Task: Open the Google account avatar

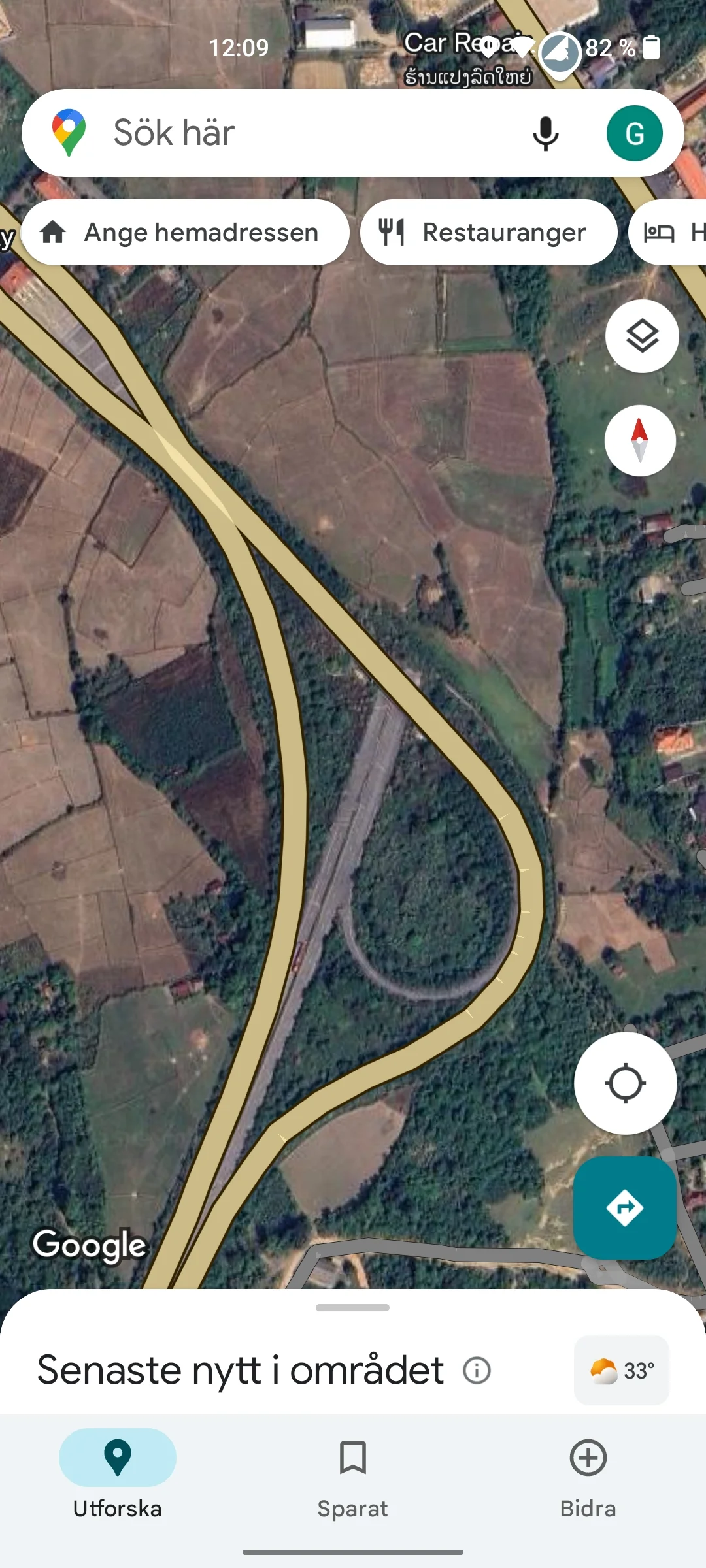Action: click(634, 133)
